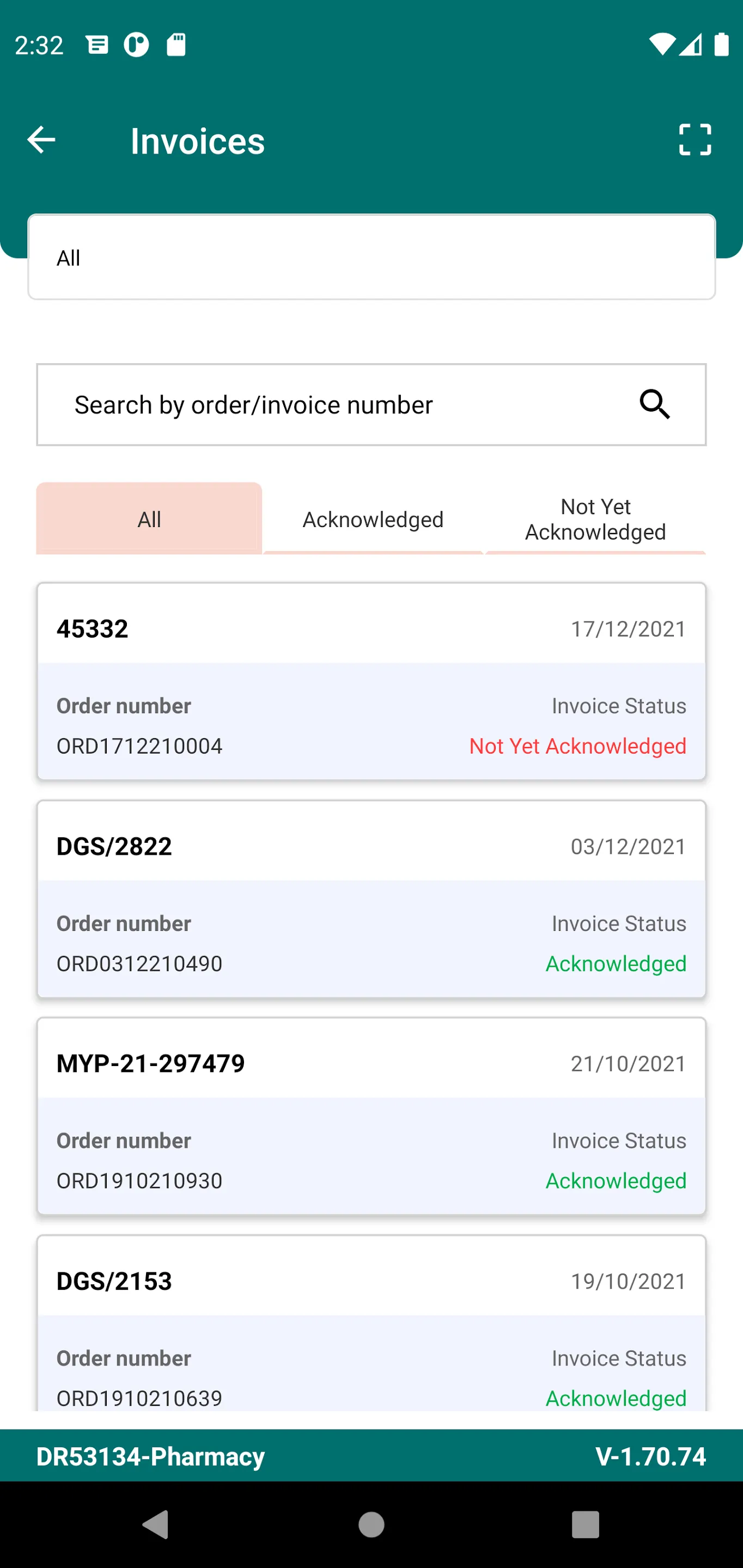Expand invoice card 45332
The width and height of the screenshot is (743, 1568).
coord(371,629)
